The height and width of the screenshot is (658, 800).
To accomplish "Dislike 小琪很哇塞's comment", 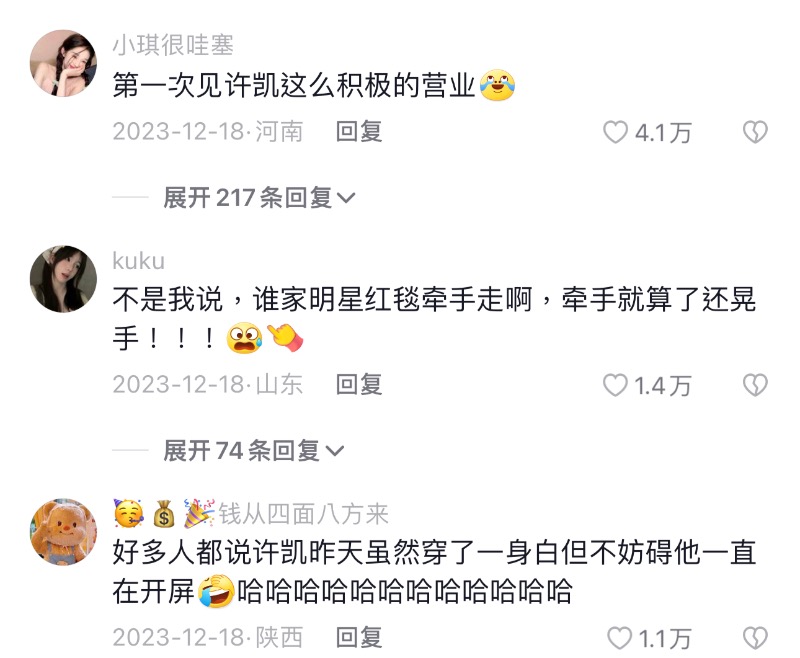I will 754,132.
